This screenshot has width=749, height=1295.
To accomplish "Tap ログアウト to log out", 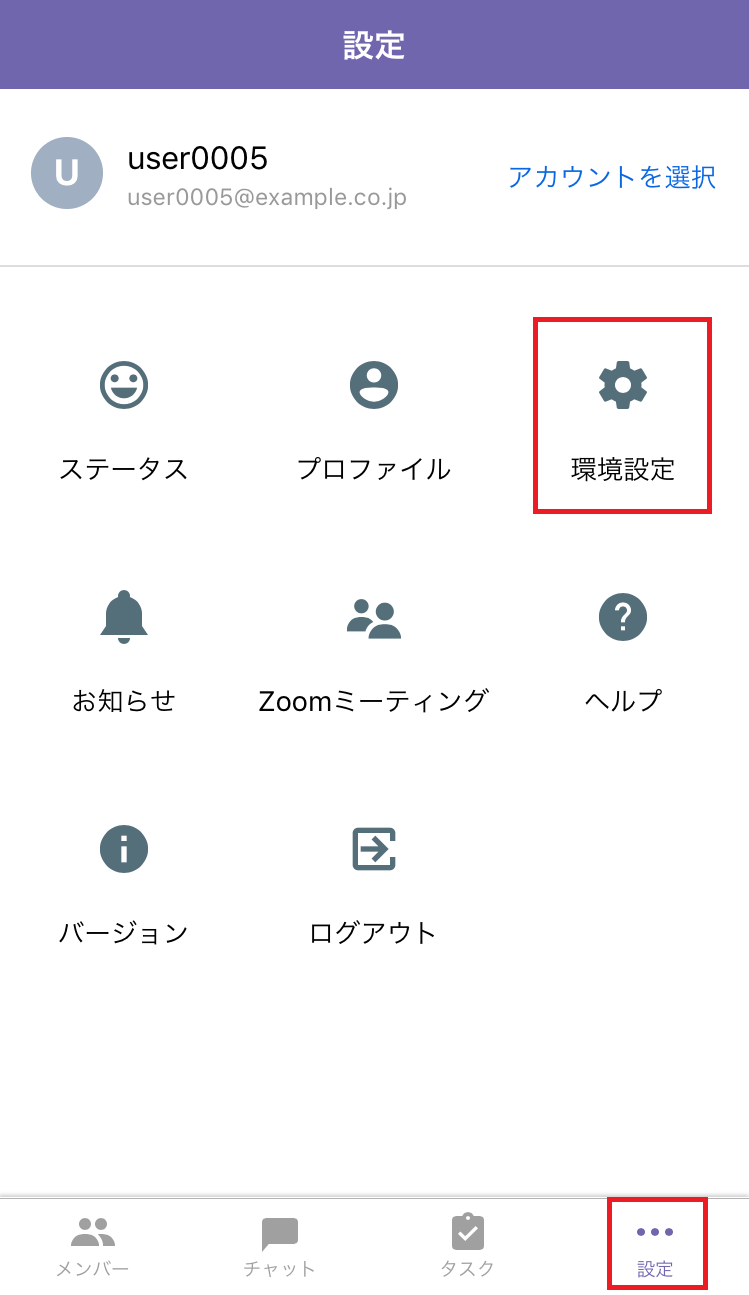I will pos(374,884).
